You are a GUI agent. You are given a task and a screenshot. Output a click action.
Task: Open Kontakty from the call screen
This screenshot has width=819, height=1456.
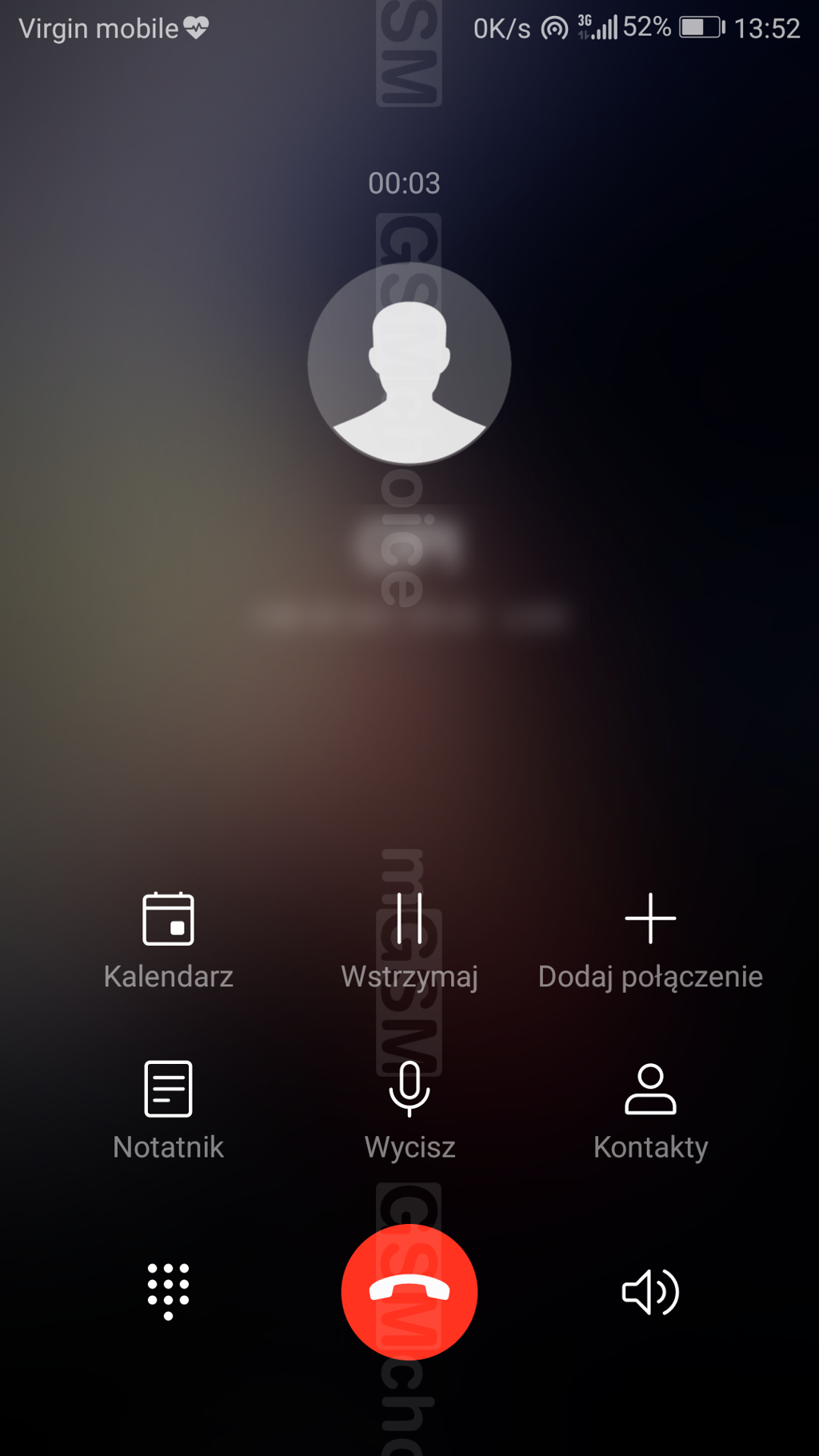[650, 1109]
